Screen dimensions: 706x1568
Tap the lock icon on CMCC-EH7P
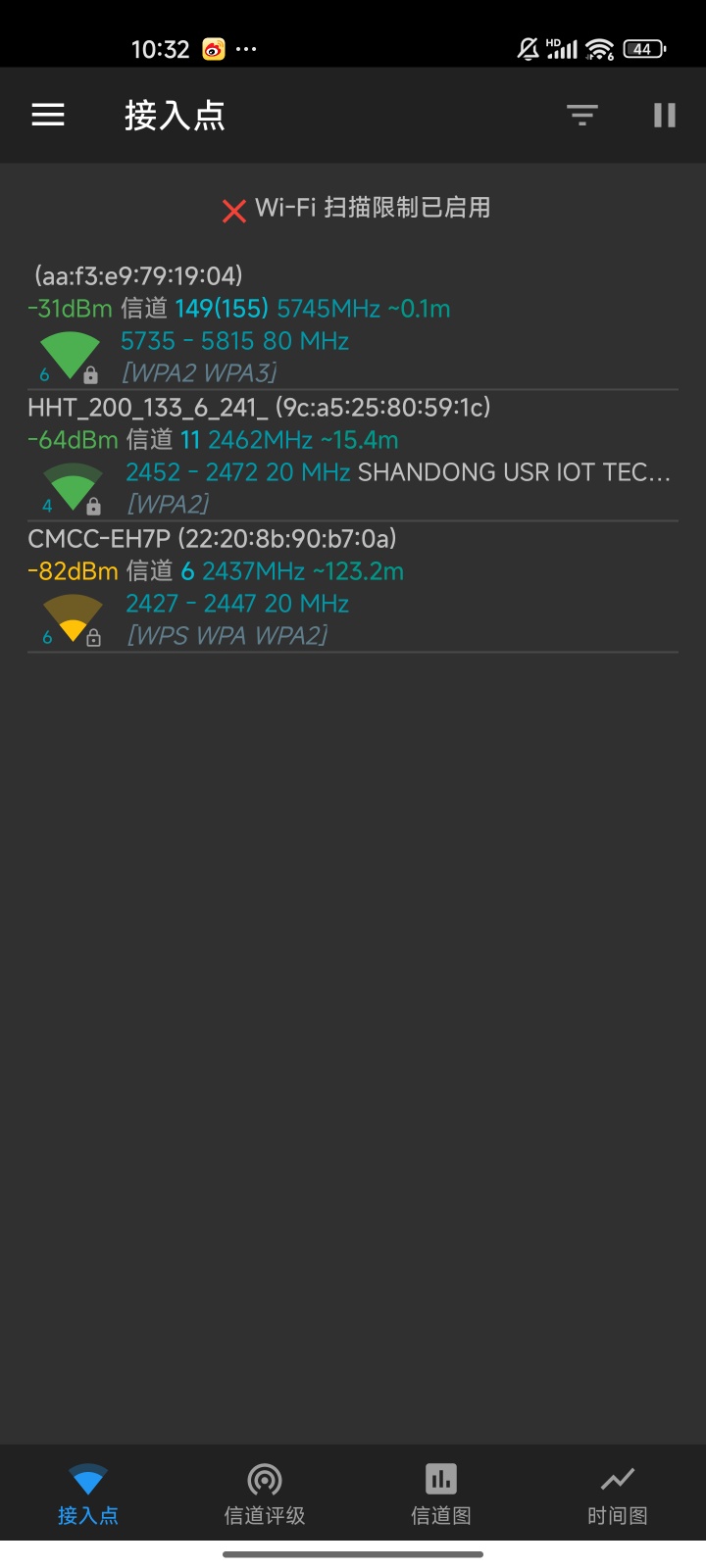click(93, 635)
